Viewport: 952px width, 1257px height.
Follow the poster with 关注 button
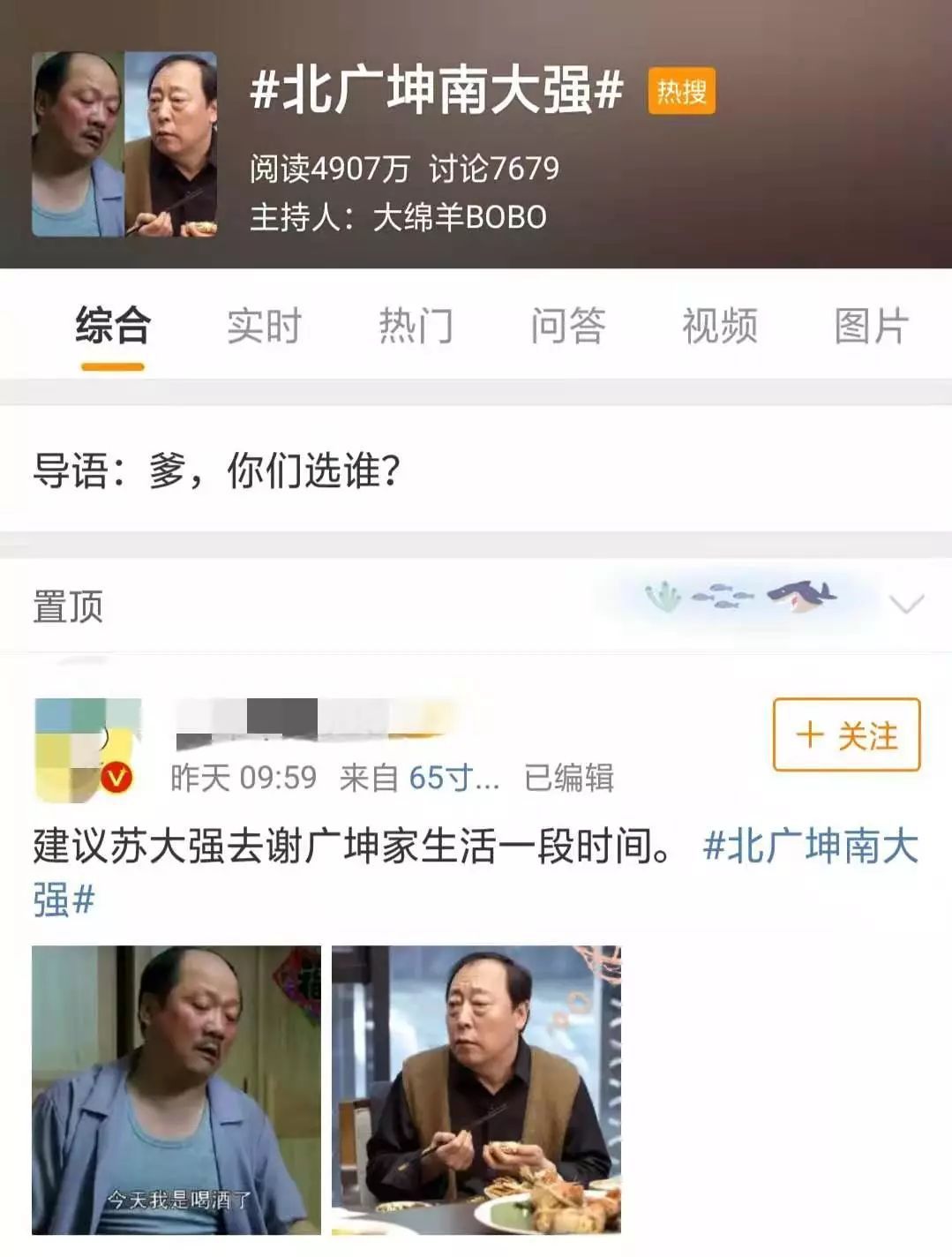[846, 734]
